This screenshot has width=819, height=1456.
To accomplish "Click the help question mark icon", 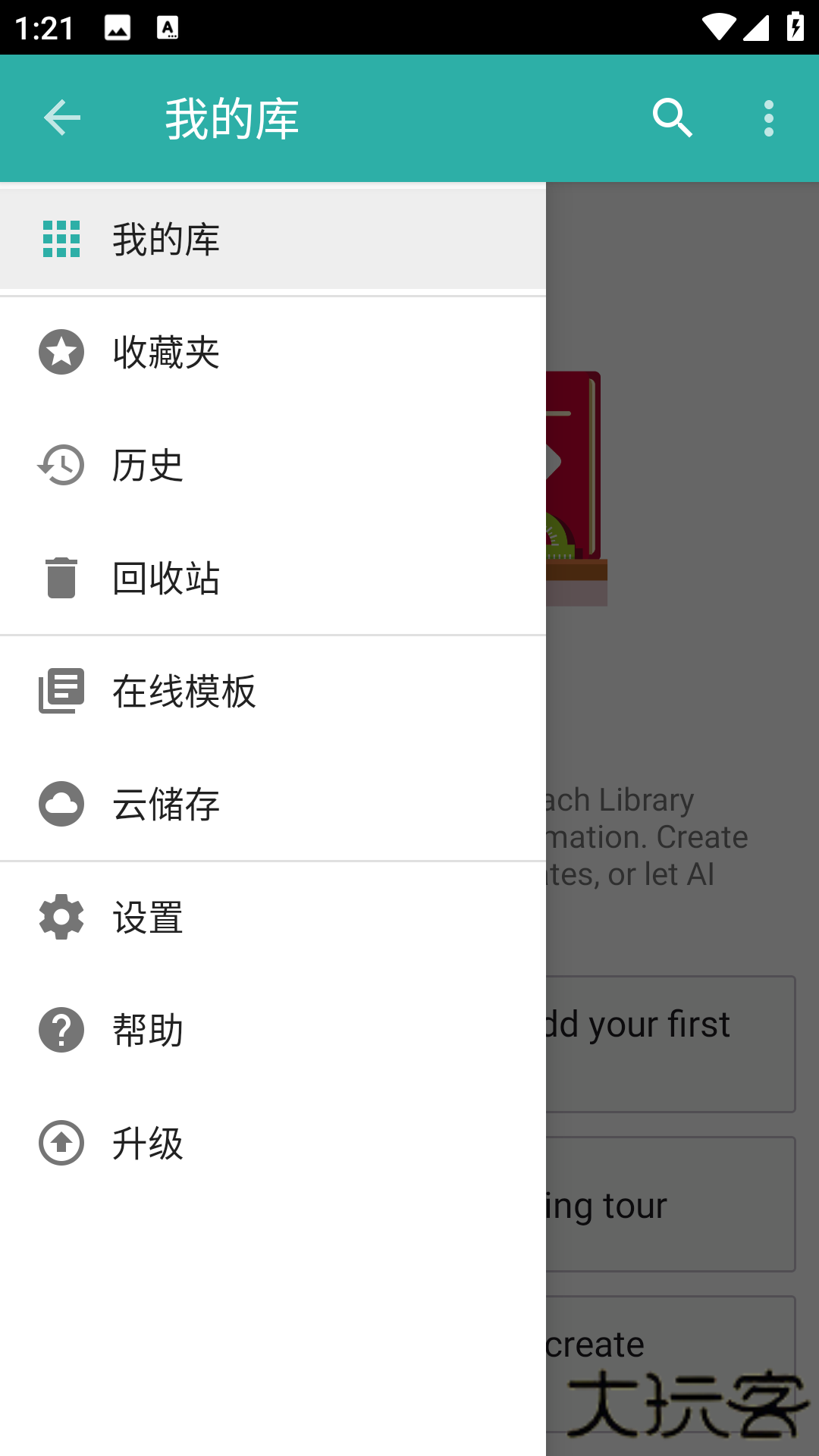I will 61,1029.
